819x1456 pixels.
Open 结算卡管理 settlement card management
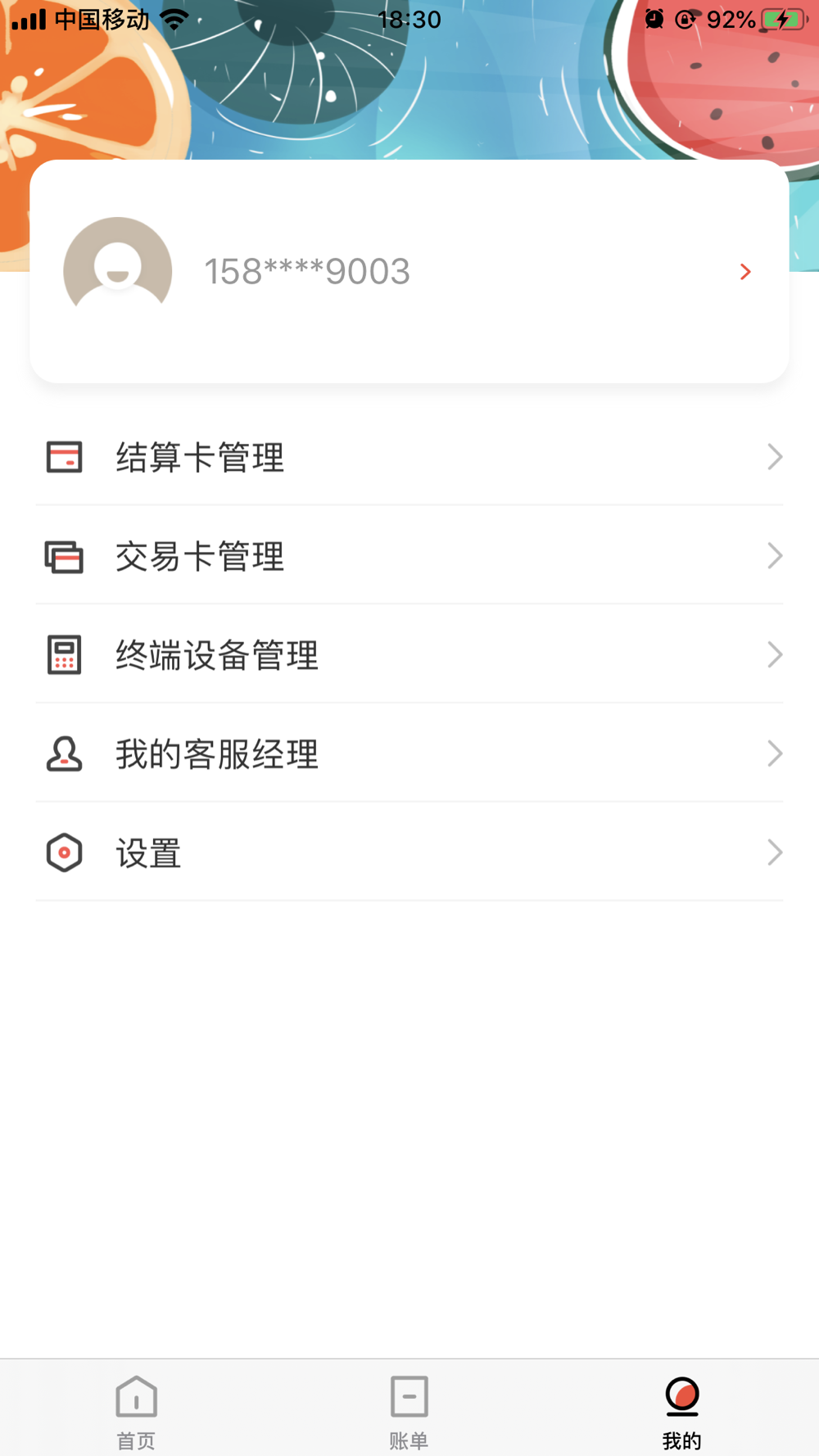409,457
